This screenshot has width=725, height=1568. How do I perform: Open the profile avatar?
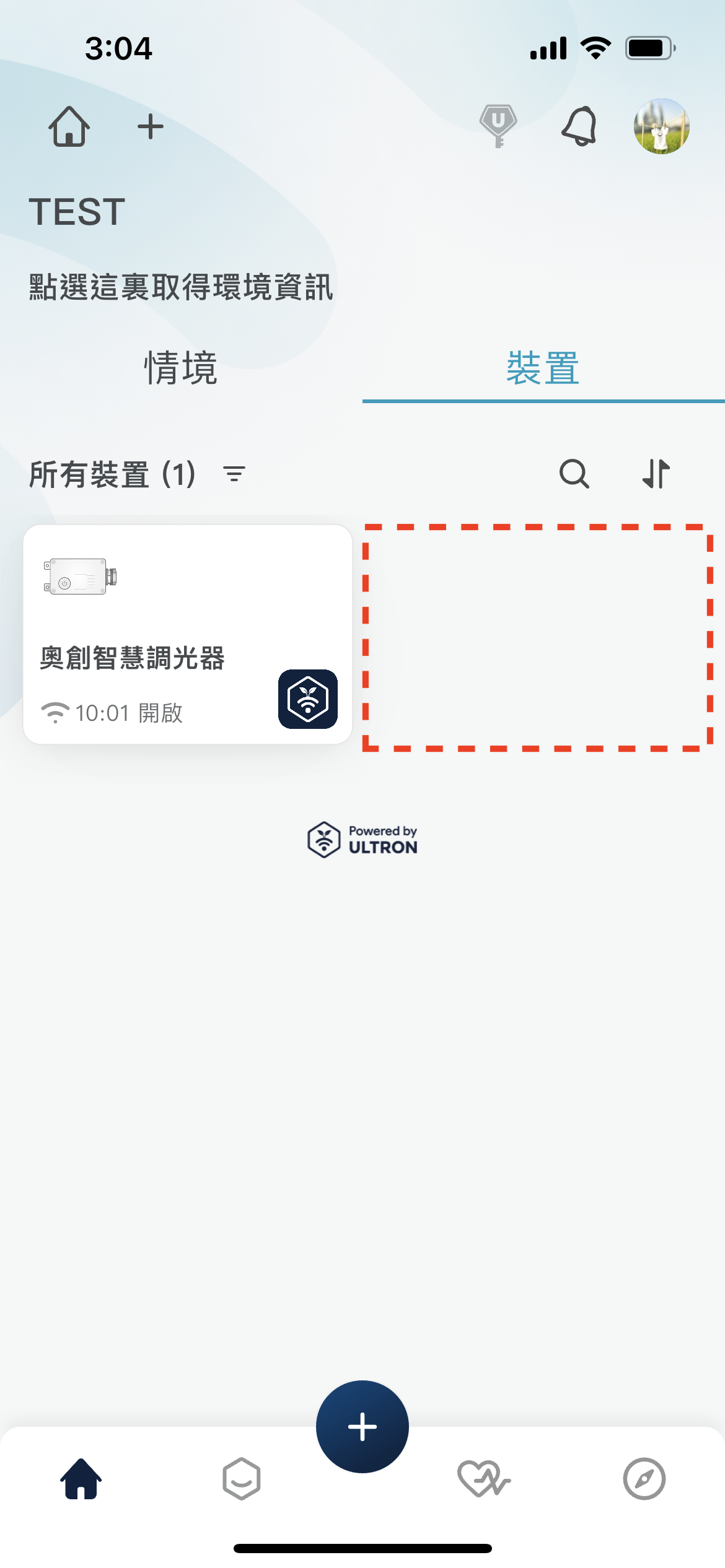(661, 126)
